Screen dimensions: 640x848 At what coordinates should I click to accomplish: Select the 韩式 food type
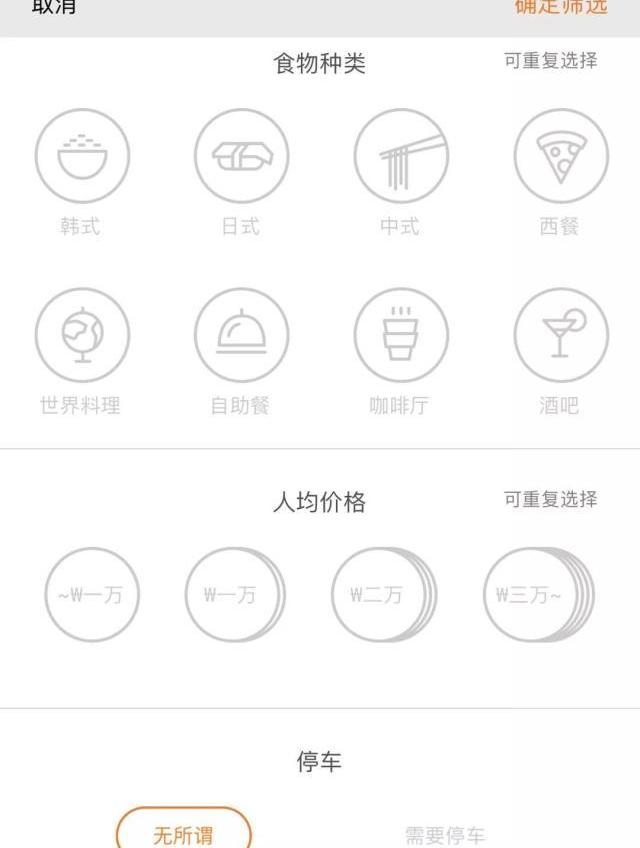tap(82, 157)
